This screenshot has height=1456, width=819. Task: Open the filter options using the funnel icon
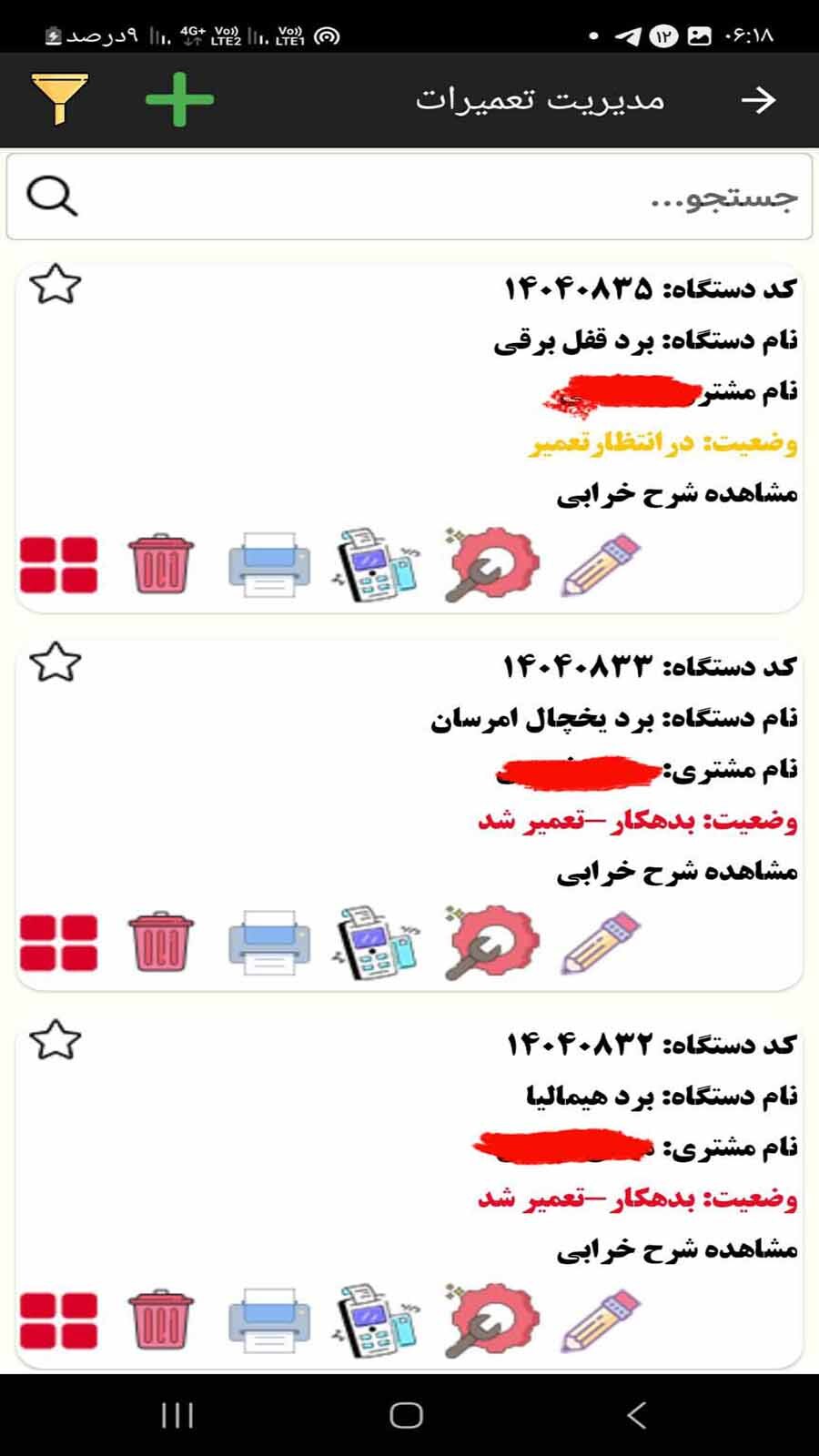(x=60, y=98)
